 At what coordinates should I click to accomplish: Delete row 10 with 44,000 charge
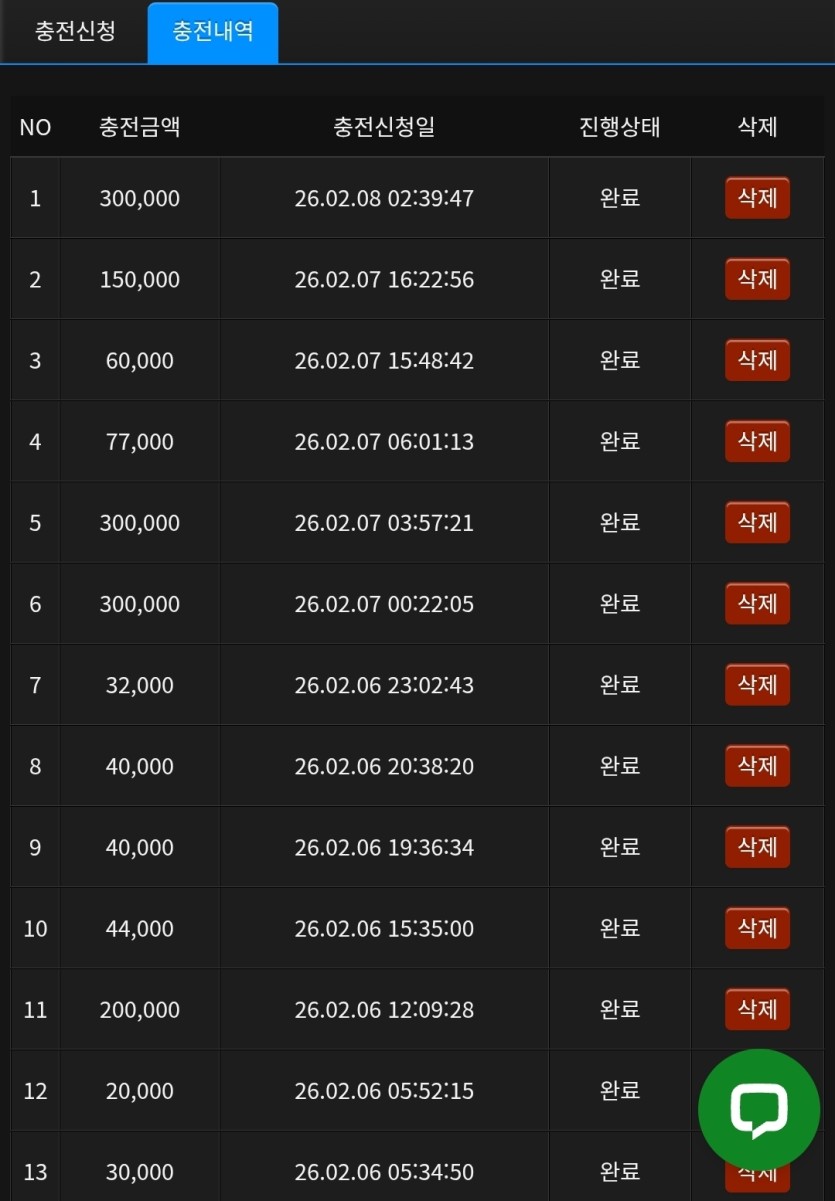pos(757,928)
